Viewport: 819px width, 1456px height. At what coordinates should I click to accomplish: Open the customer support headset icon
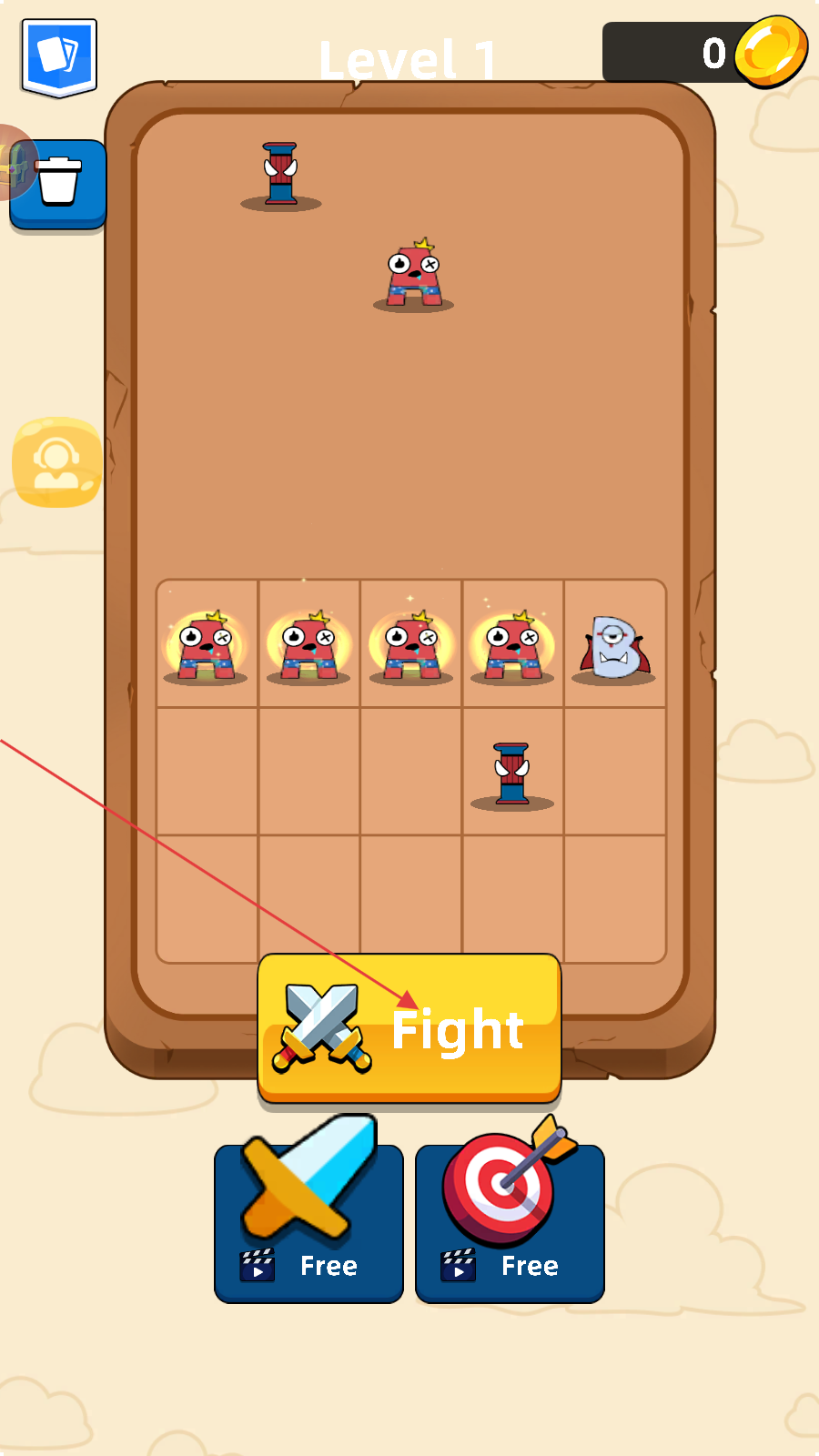[x=57, y=462]
